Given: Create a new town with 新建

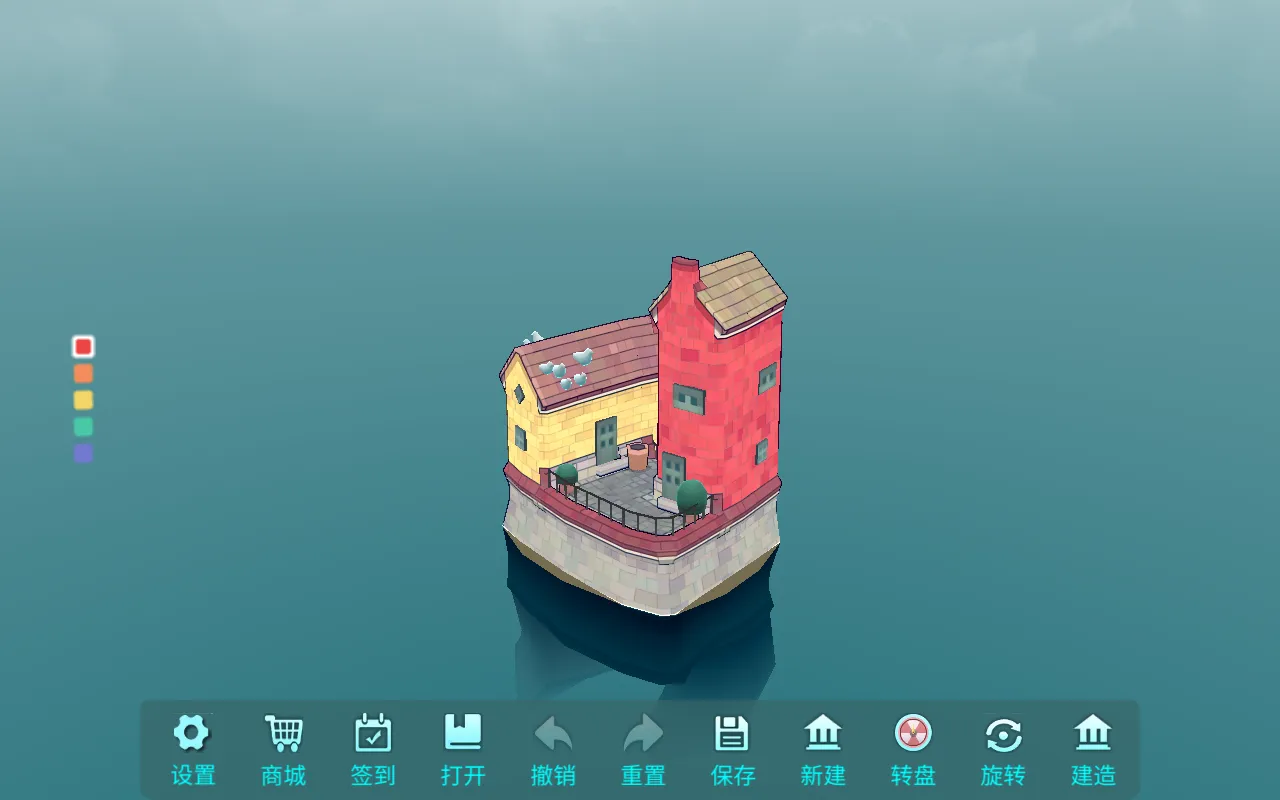Looking at the screenshot, I should click(823, 748).
